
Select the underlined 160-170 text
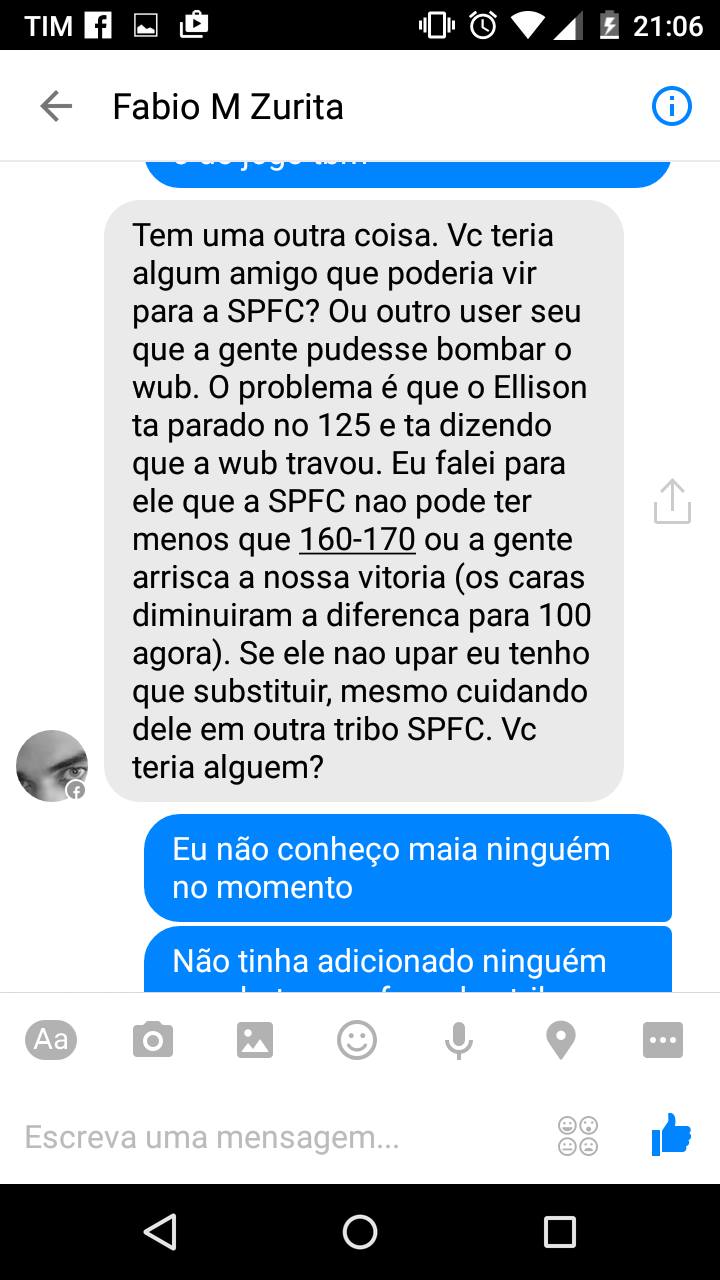(x=355, y=539)
